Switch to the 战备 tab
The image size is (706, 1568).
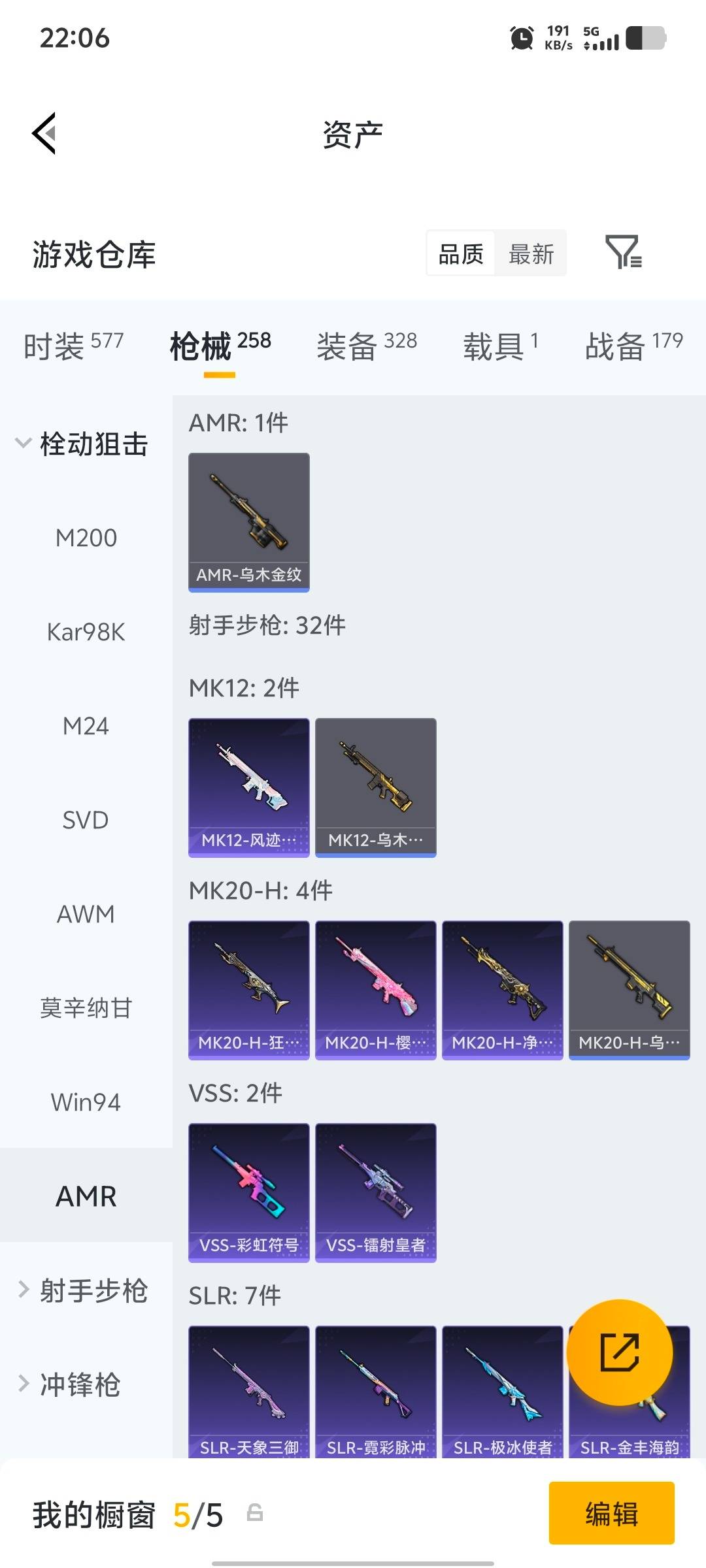point(614,345)
